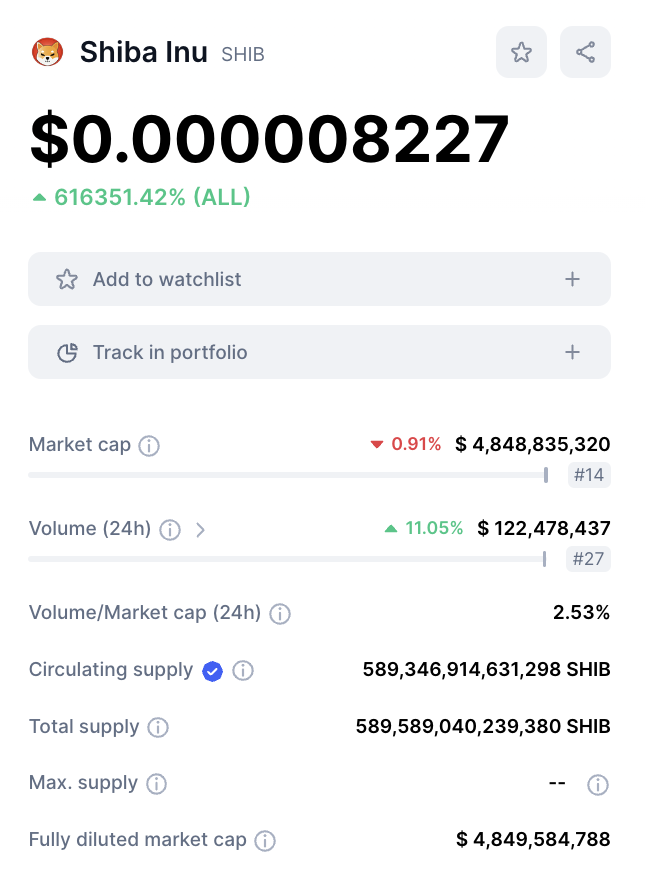Tap the info icon beside the -- value

(x=597, y=784)
